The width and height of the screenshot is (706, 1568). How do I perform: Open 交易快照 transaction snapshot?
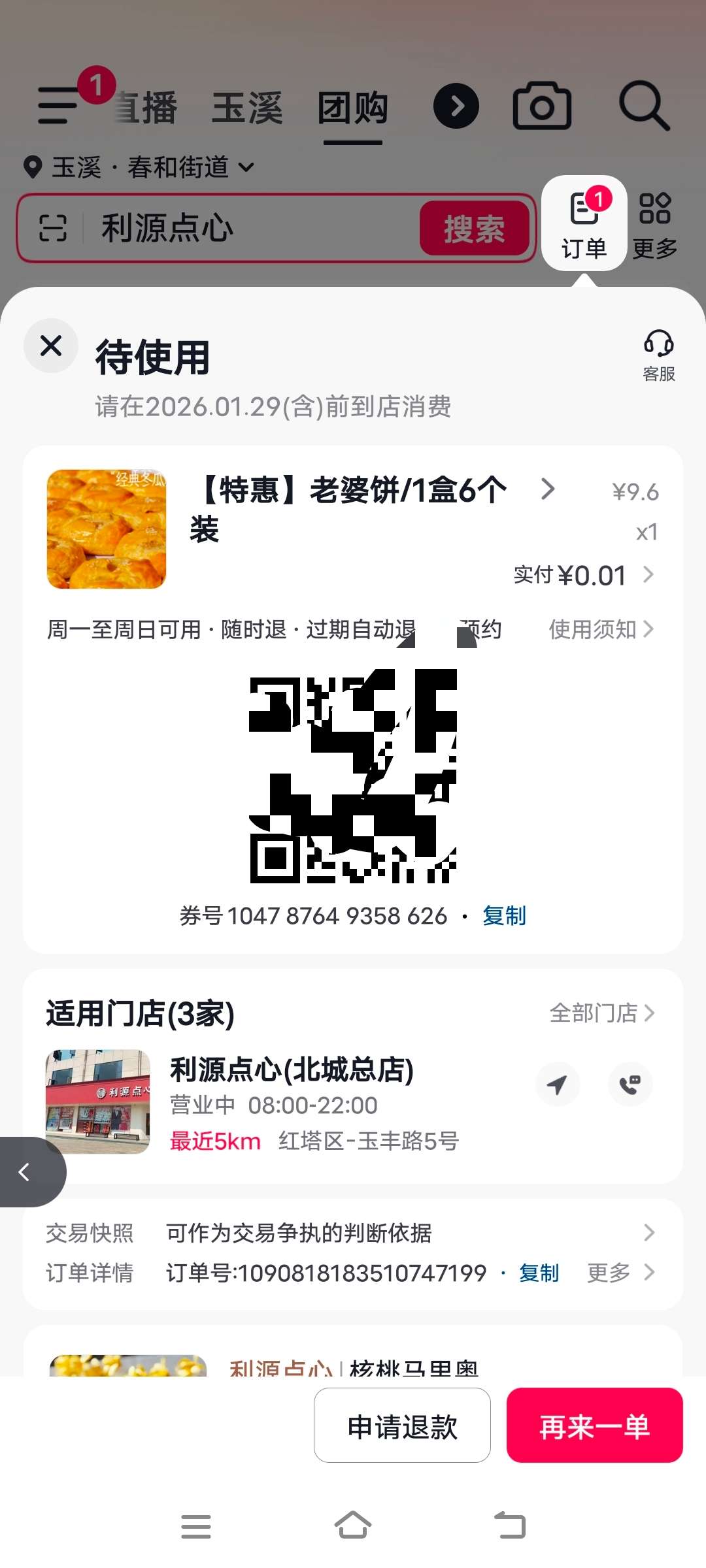tap(405, 1233)
